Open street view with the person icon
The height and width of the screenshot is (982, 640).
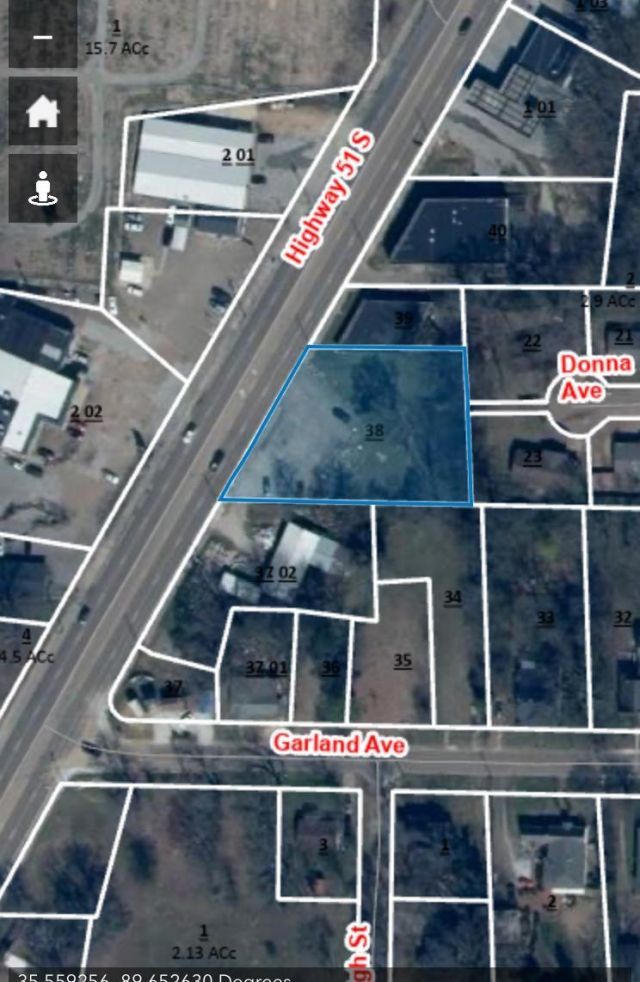(x=43, y=188)
